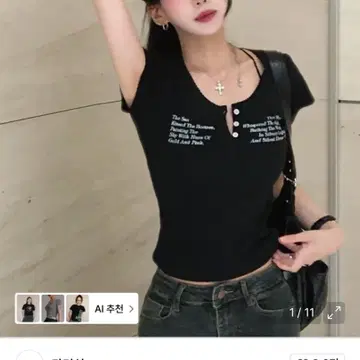Expand product photo to fullscreen
Image resolution: width=360 pixels, height=360 pixels.
click(x=334, y=313)
